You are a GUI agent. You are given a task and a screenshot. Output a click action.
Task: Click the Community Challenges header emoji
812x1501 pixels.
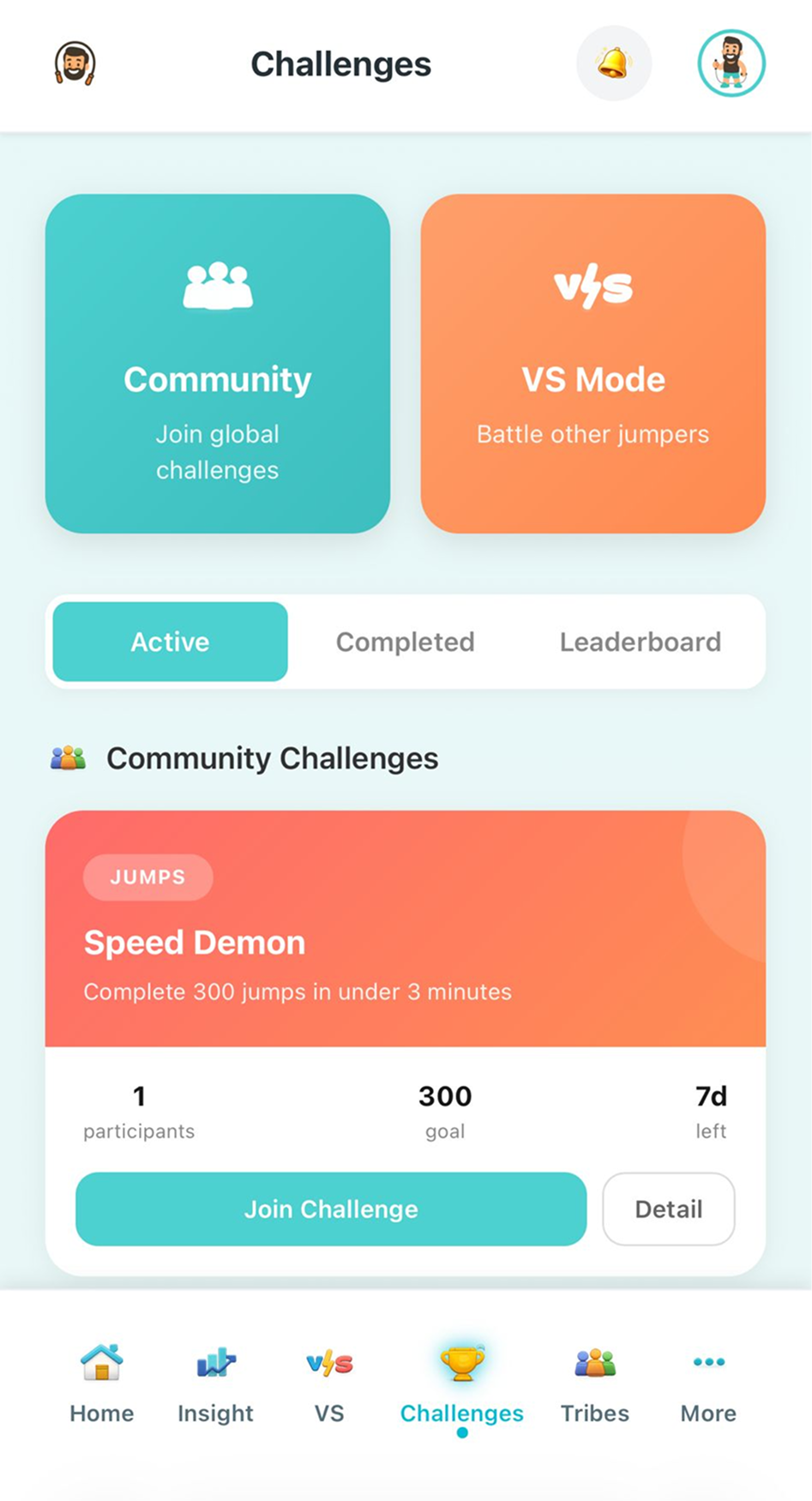[67, 757]
